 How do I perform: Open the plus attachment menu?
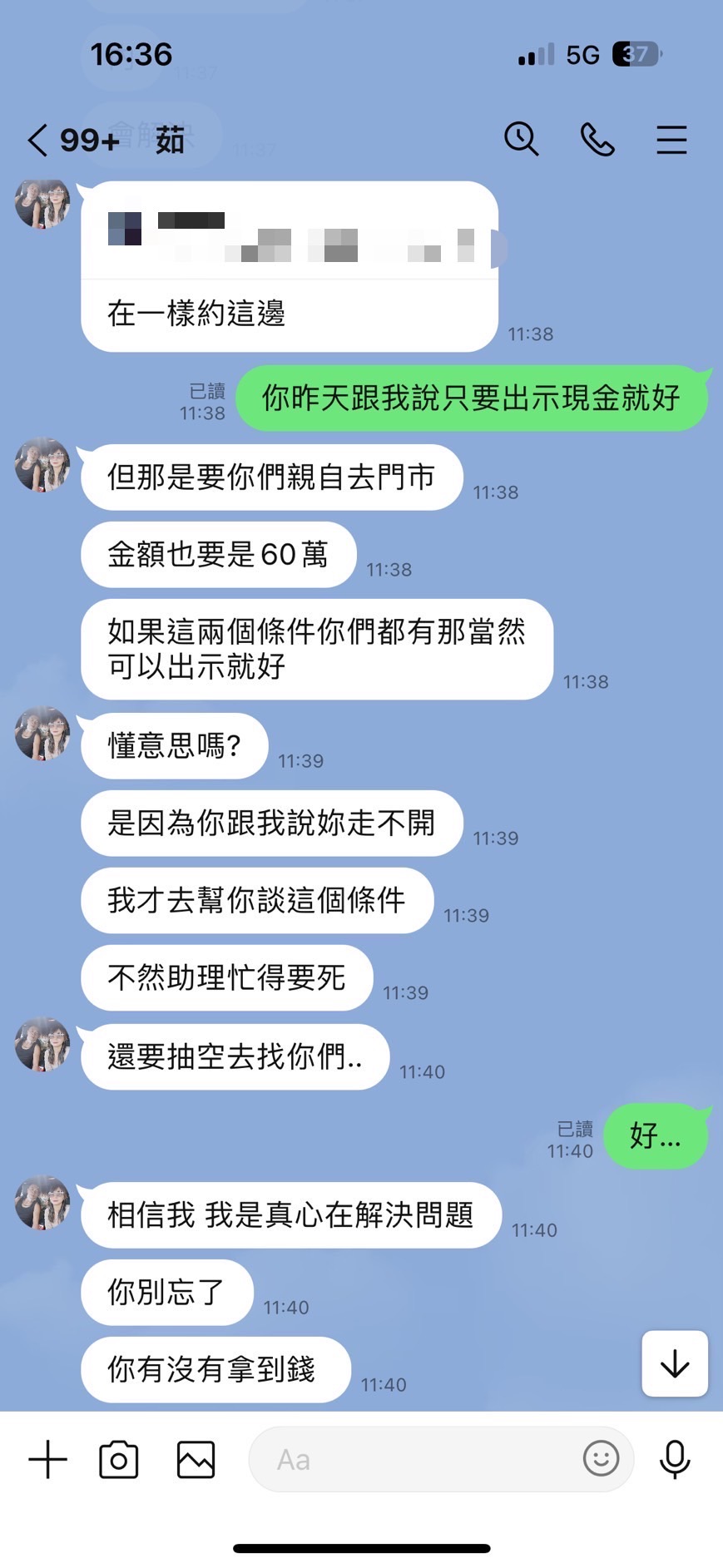(x=47, y=1459)
